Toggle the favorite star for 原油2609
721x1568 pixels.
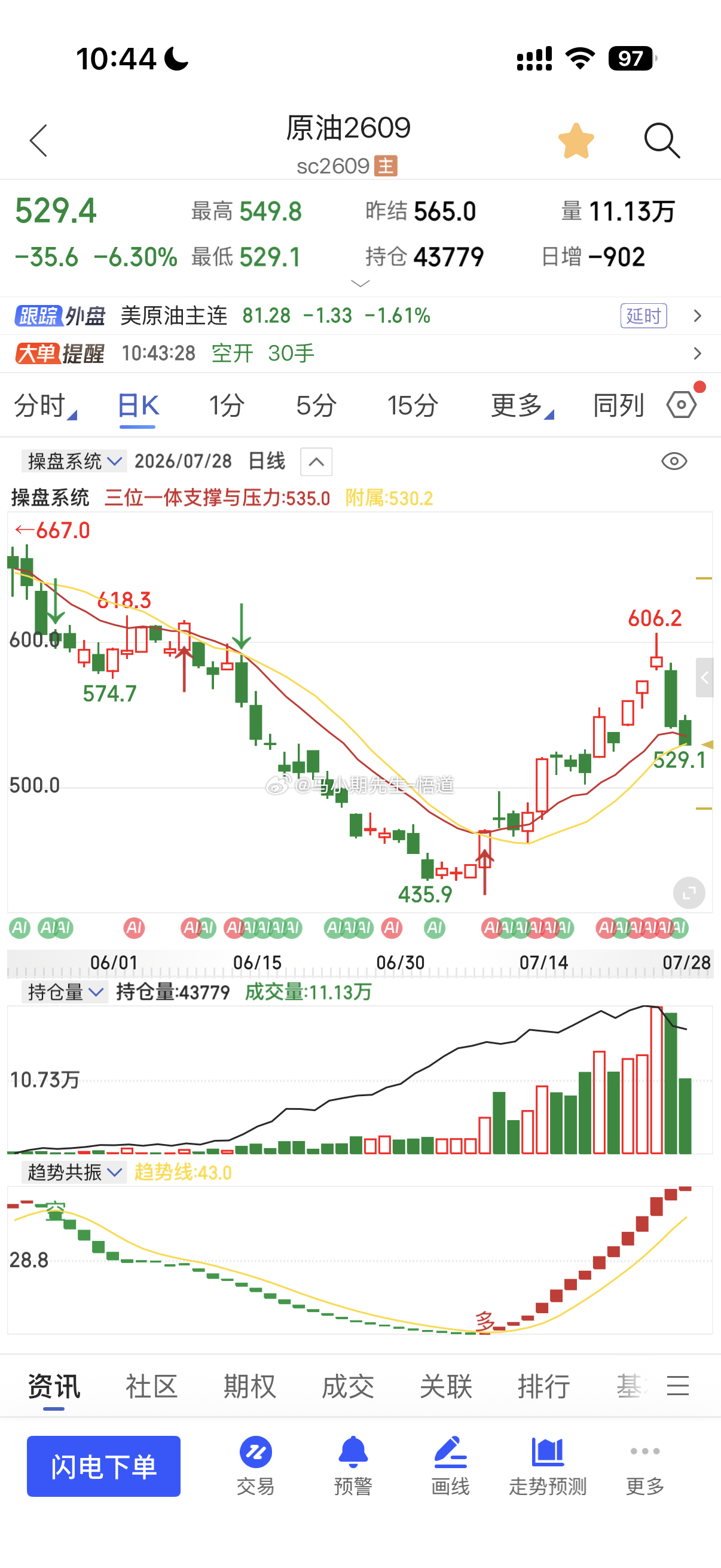576,141
